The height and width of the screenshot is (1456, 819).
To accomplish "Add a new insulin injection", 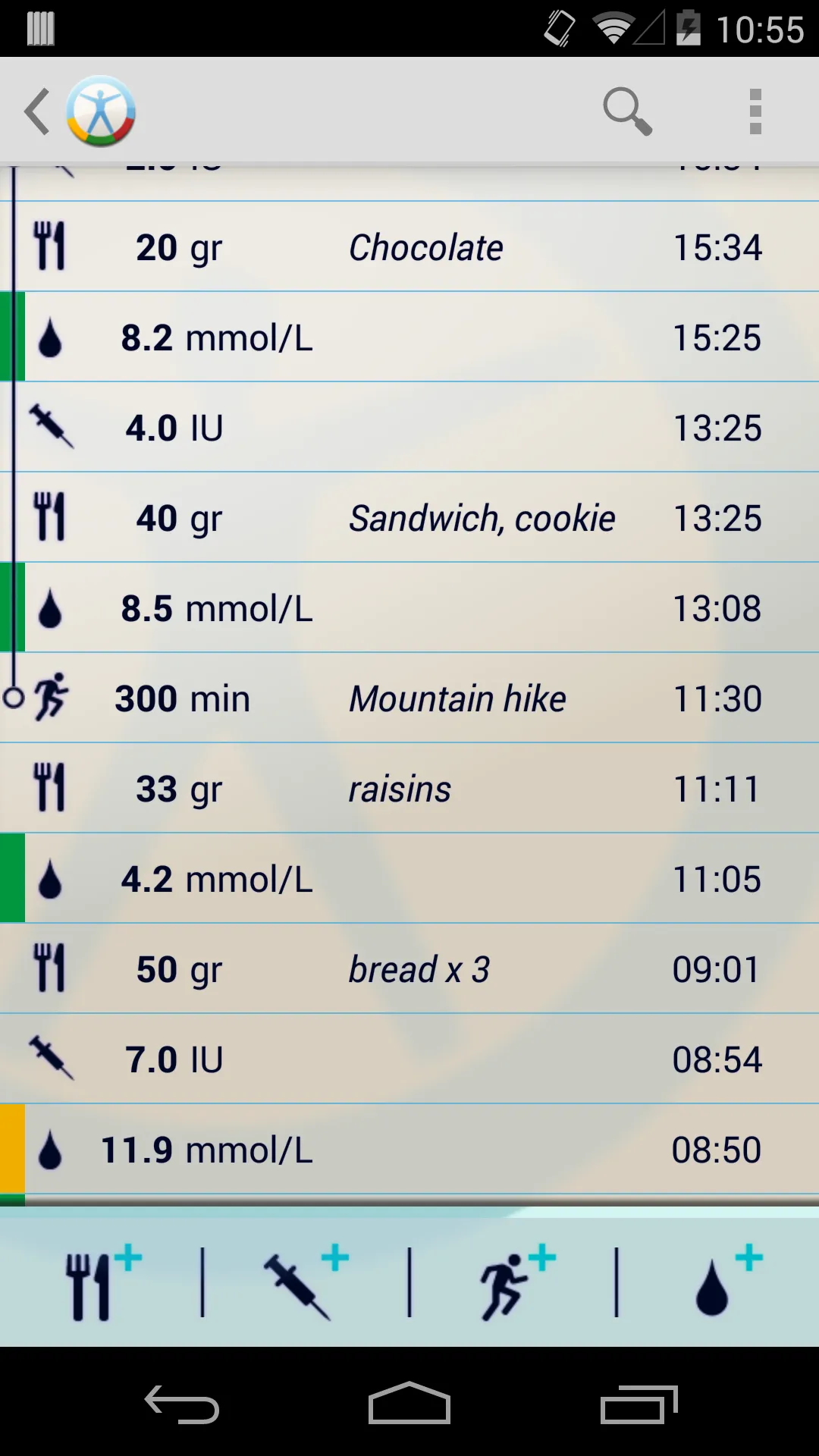I will pos(306,1282).
